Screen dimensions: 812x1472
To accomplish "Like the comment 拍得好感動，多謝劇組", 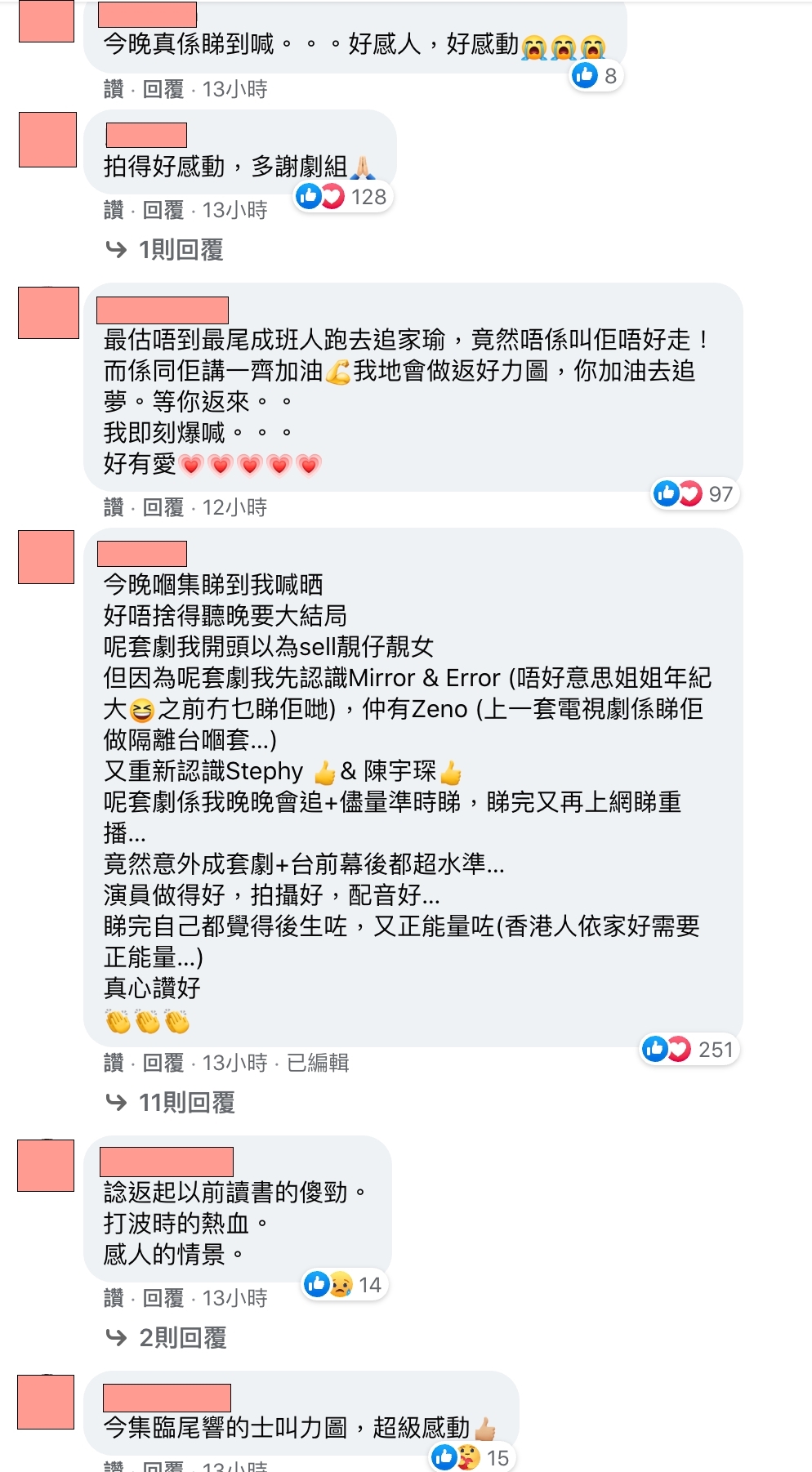I will tap(114, 210).
